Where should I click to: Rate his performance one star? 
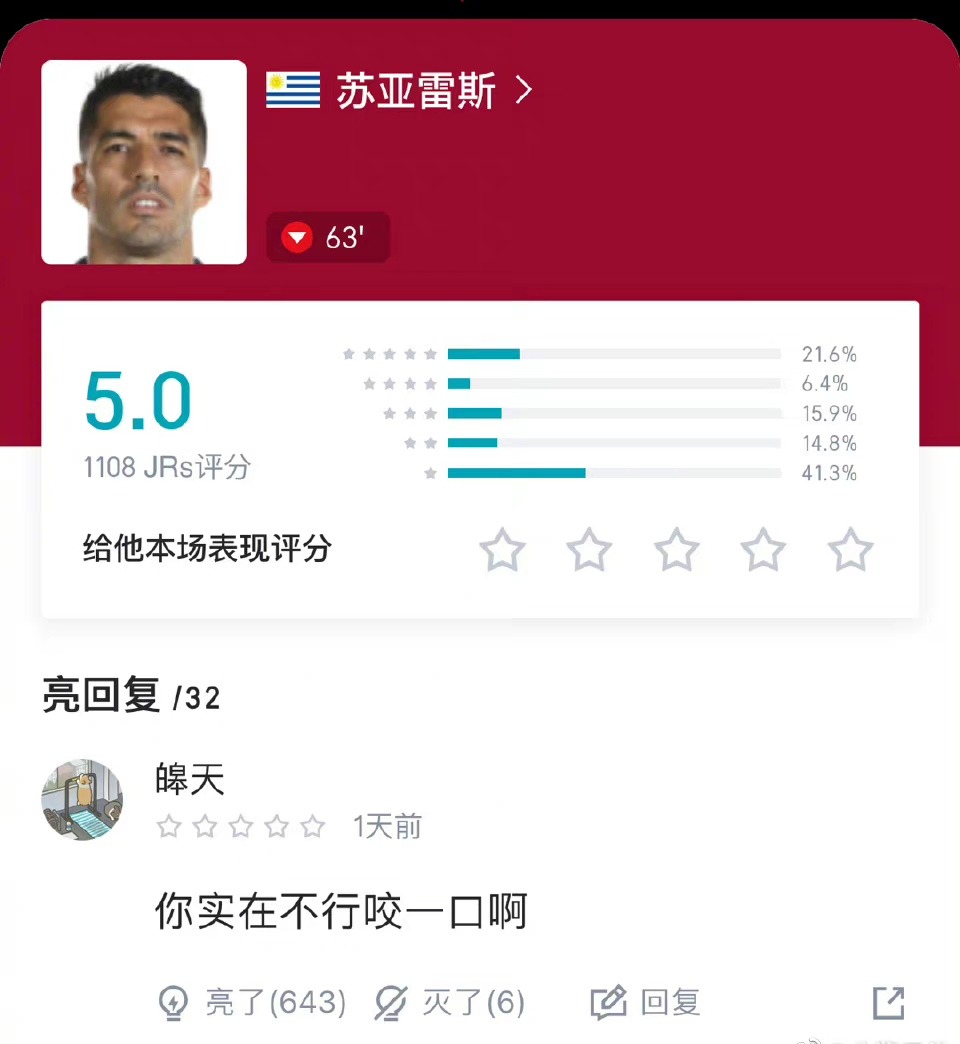coord(502,551)
